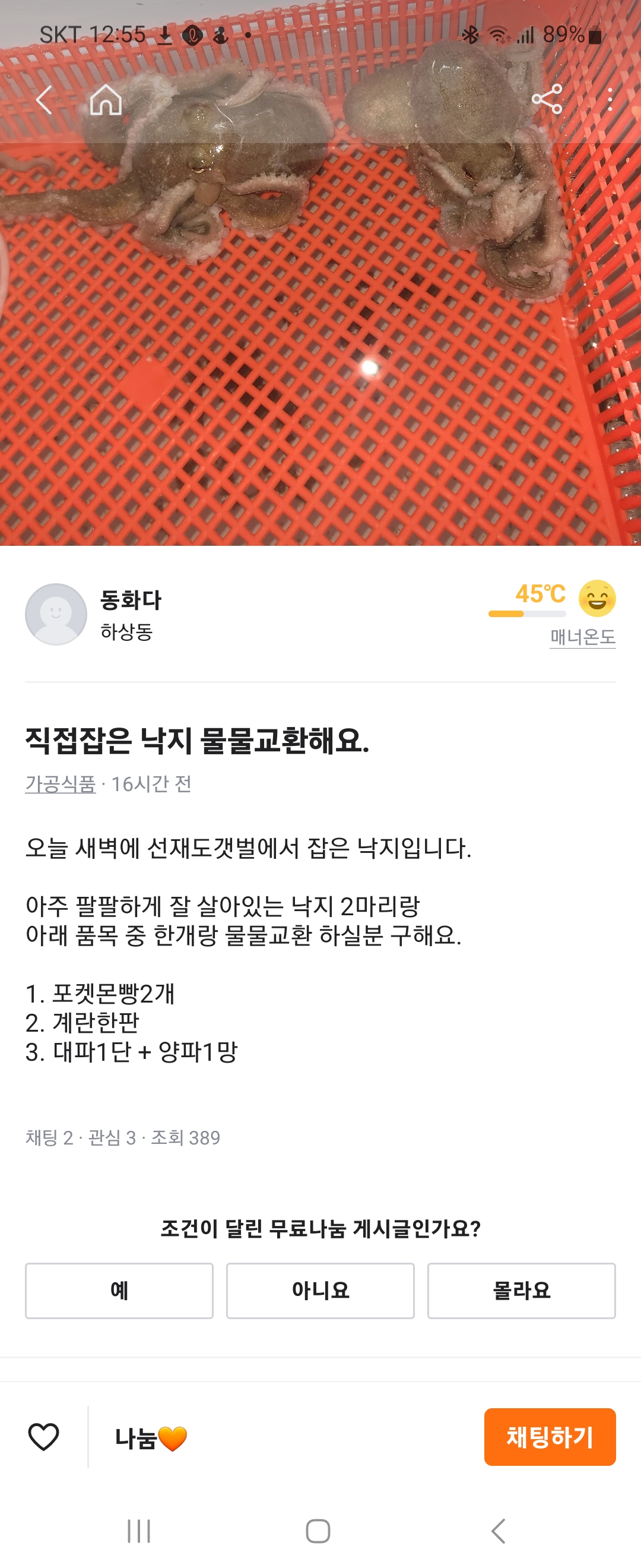Open the home screen via the house icon

coord(106,99)
